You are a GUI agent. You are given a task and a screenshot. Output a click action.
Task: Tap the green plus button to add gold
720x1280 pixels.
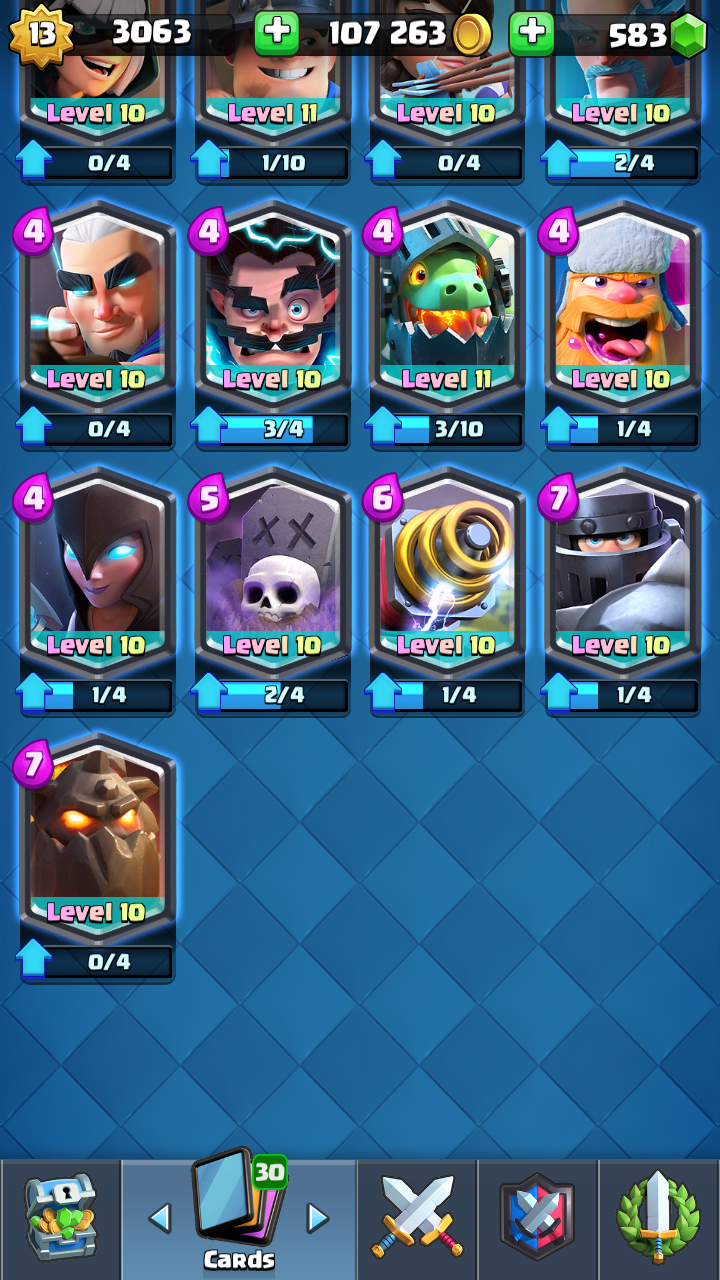click(x=277, y=33)
